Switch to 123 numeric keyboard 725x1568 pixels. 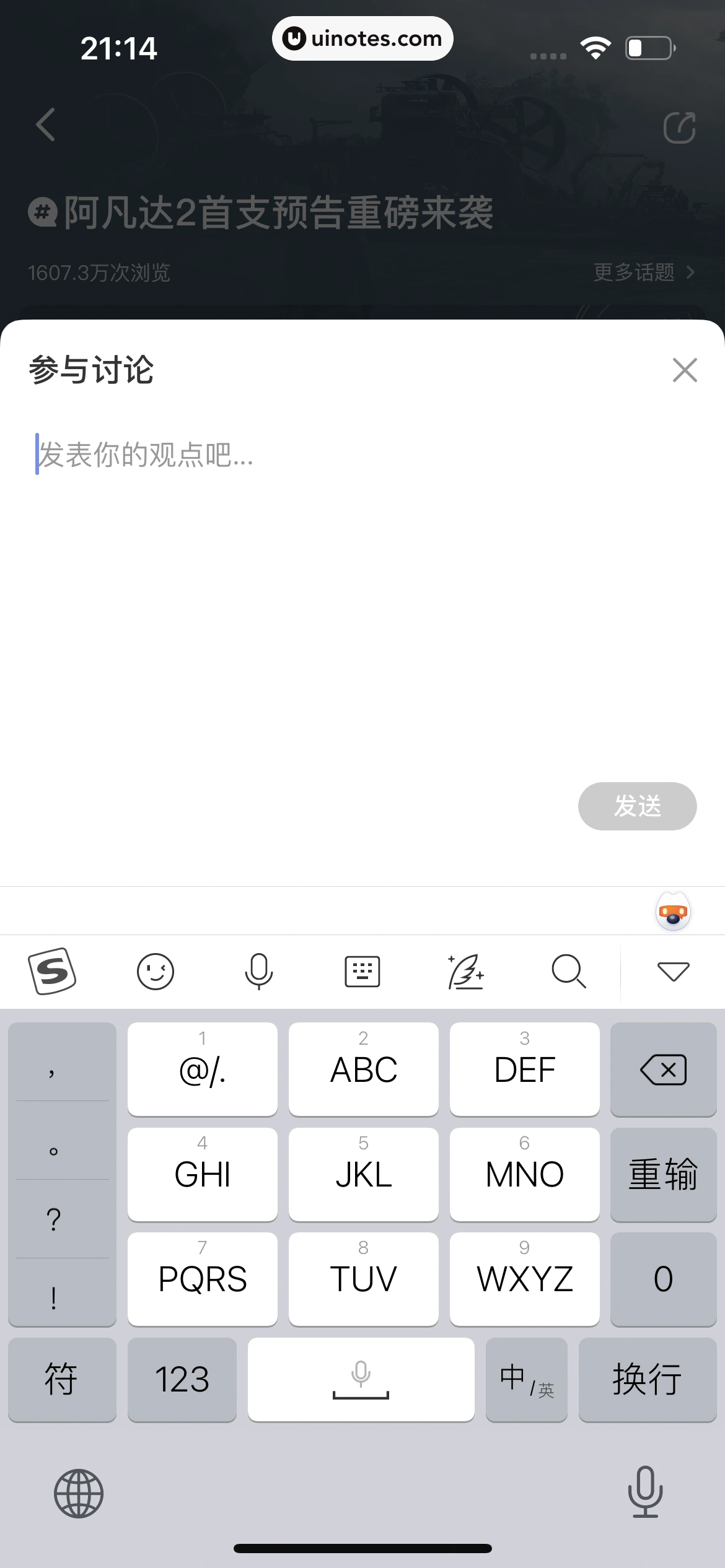coord(182,1379)
